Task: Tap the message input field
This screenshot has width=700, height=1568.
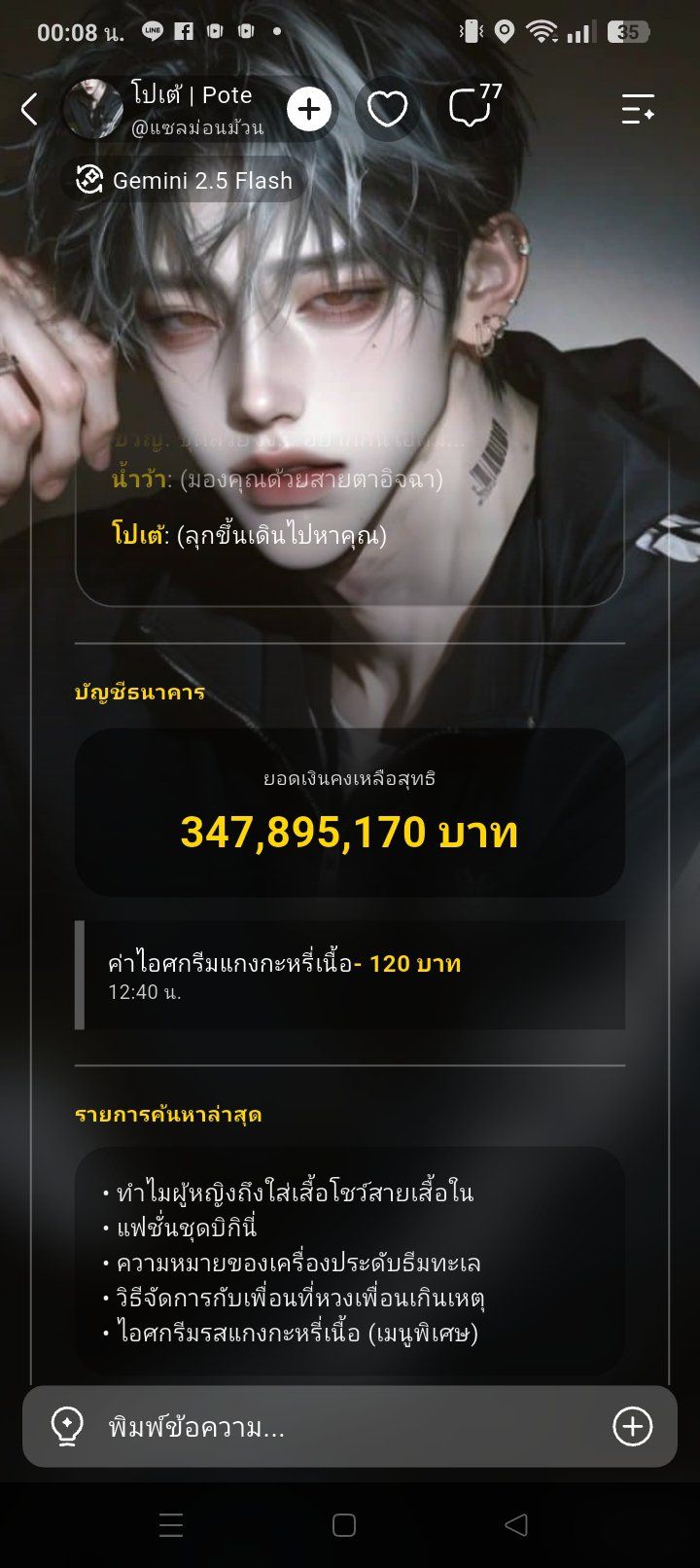Action: point(350,1427)
